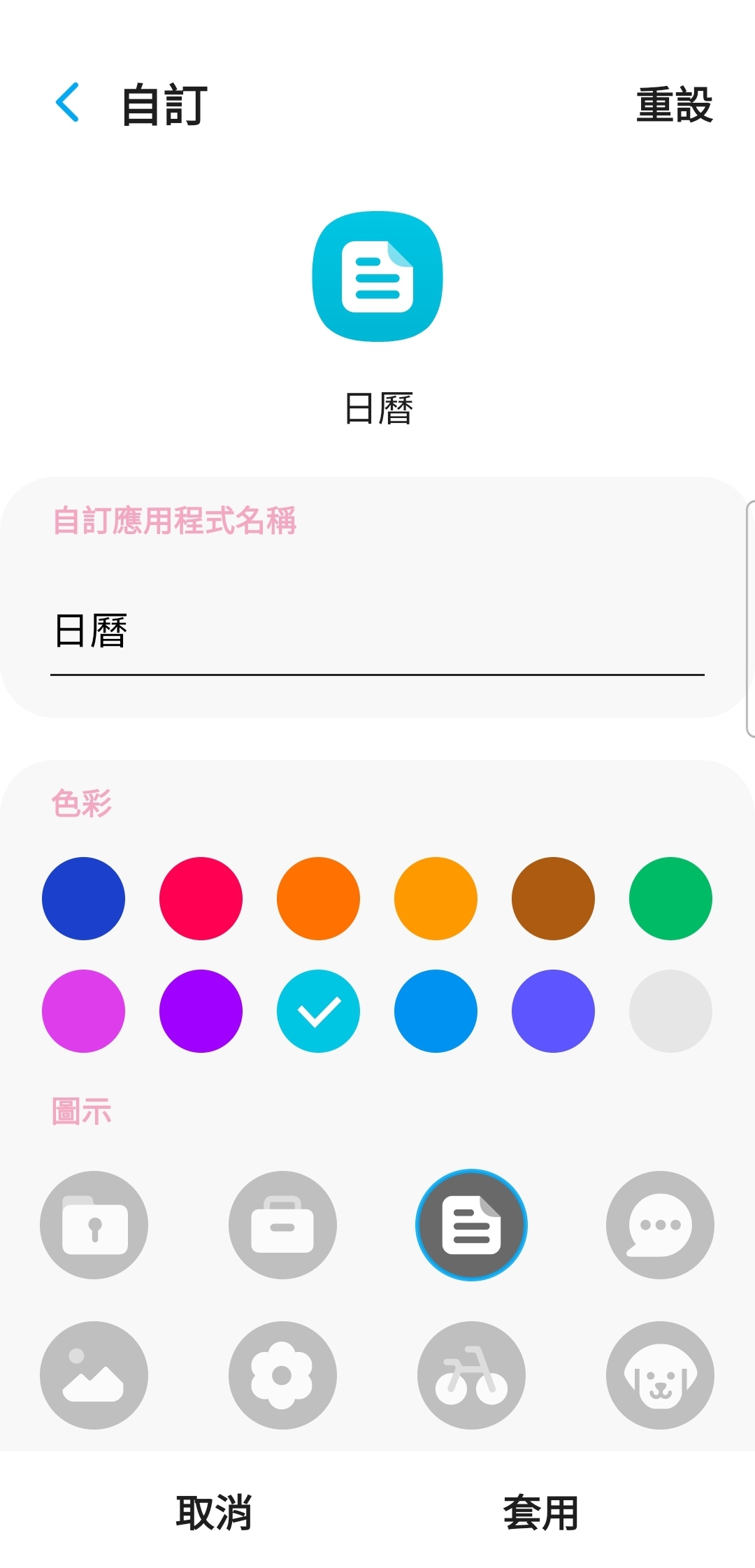Pick the purple color swatch
The height and width of the screenshot is (1568, 755).
tap(201, 1011)
